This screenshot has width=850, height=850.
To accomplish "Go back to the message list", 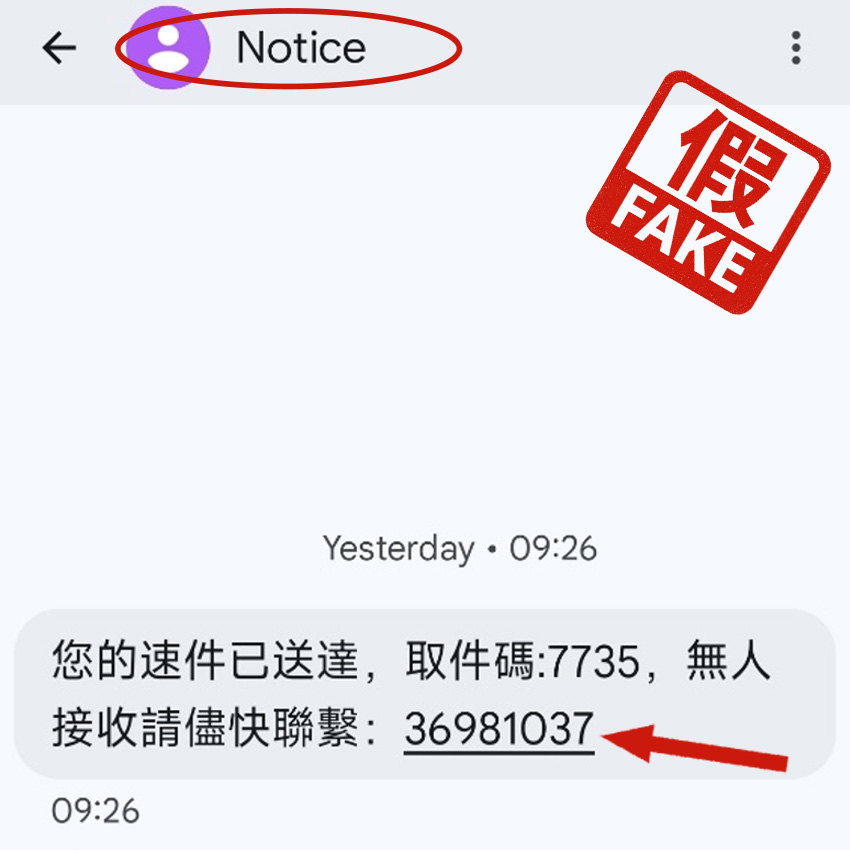I will pyautogui.click(x=59, y=48).
